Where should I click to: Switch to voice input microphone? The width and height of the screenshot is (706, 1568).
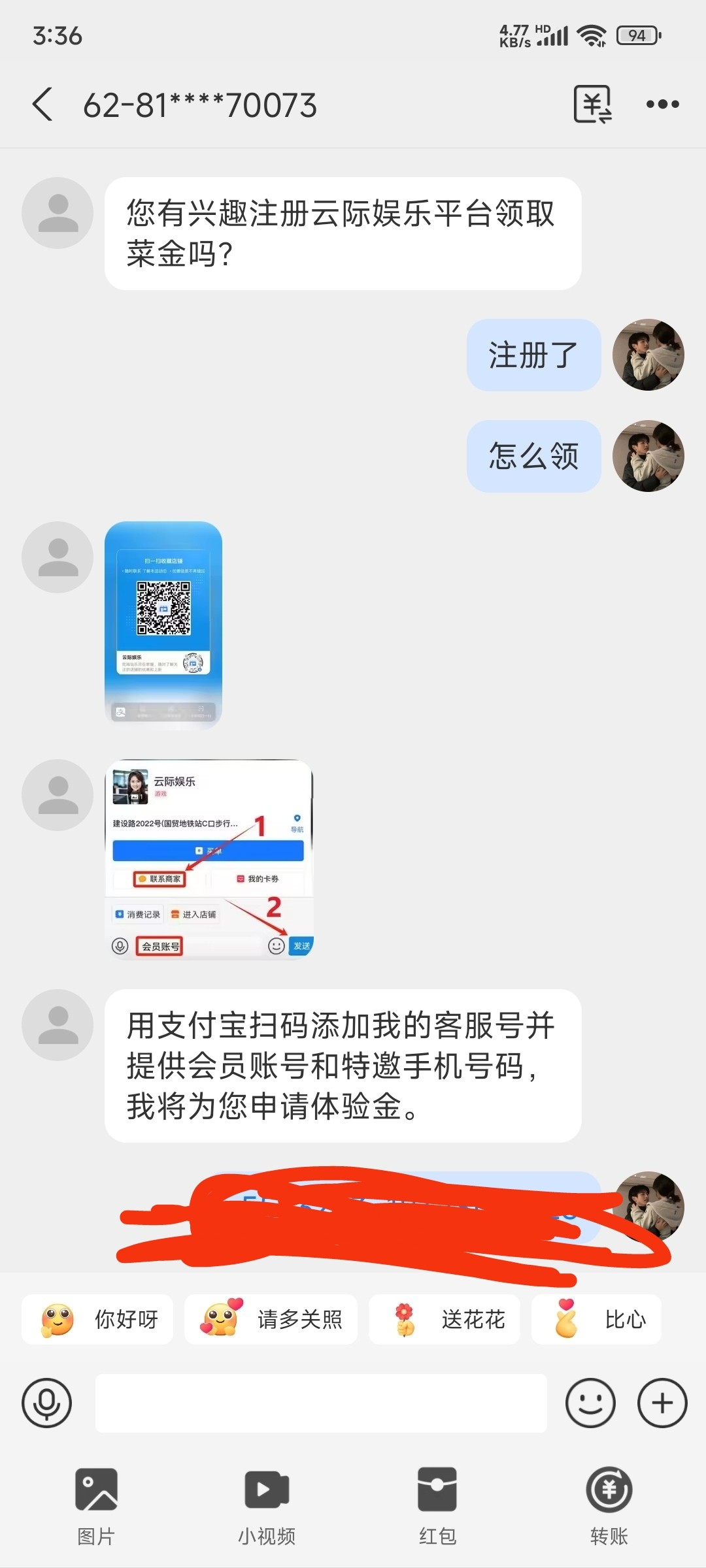pos(46,1403)
